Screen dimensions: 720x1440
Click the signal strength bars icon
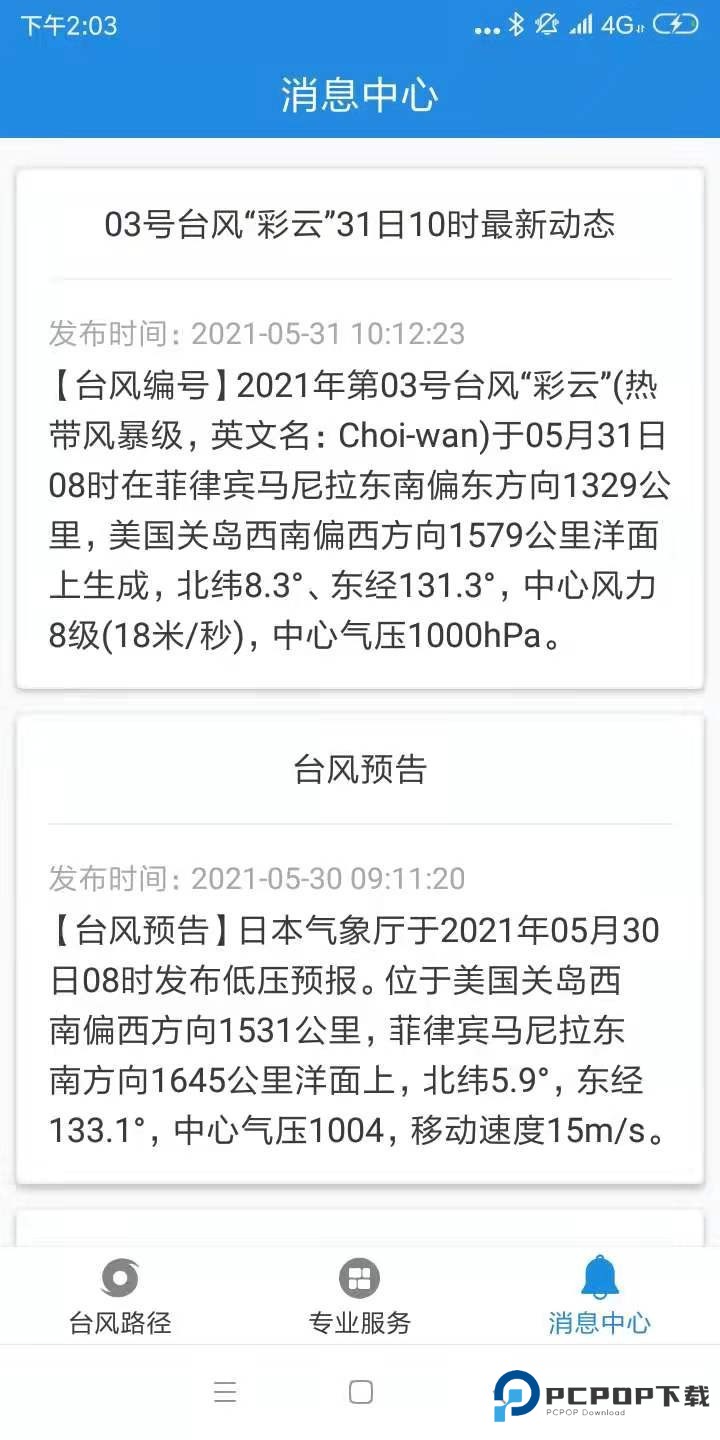582,27
